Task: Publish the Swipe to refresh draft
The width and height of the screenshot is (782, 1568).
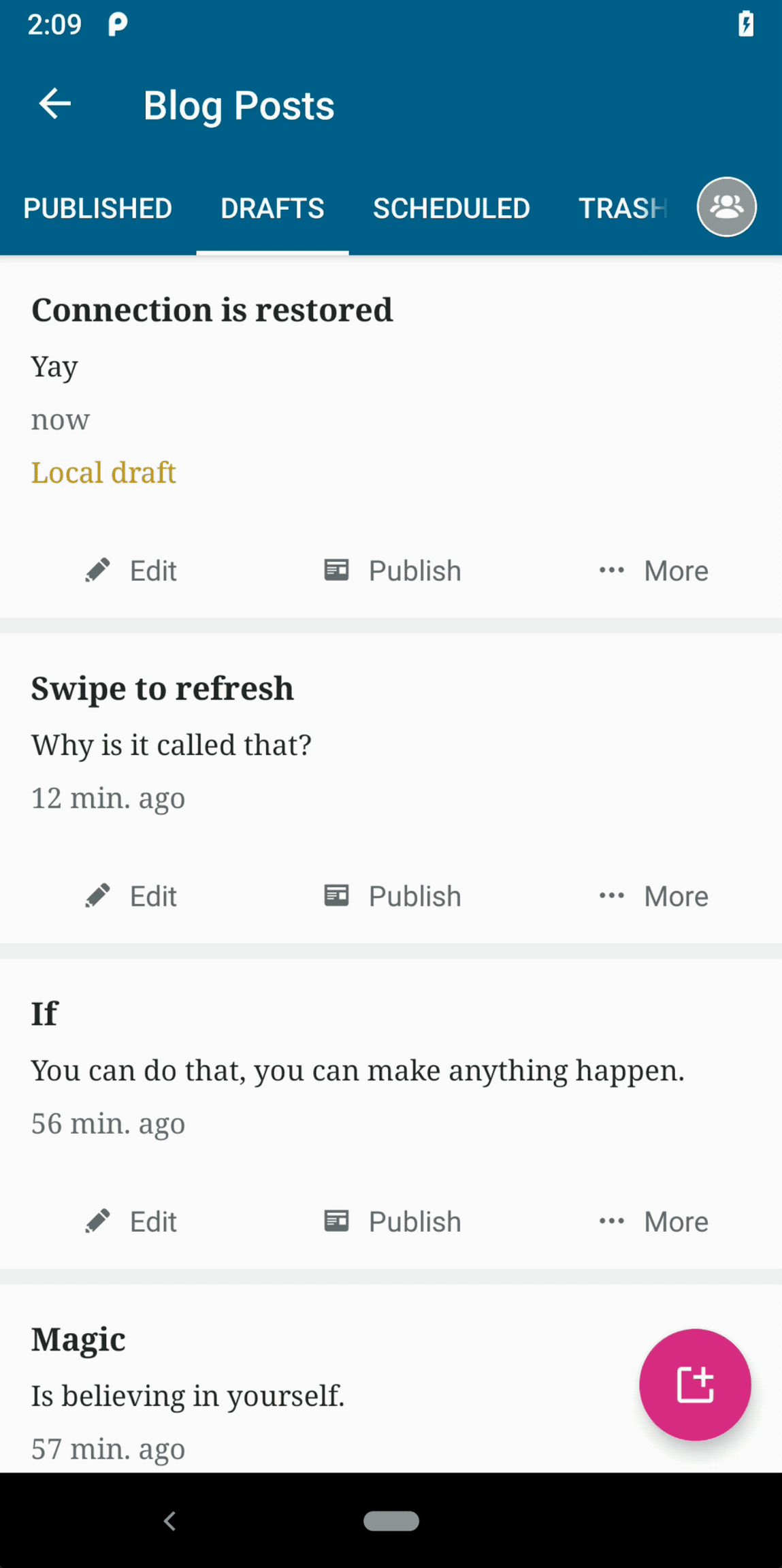Action: pos(393,896)
